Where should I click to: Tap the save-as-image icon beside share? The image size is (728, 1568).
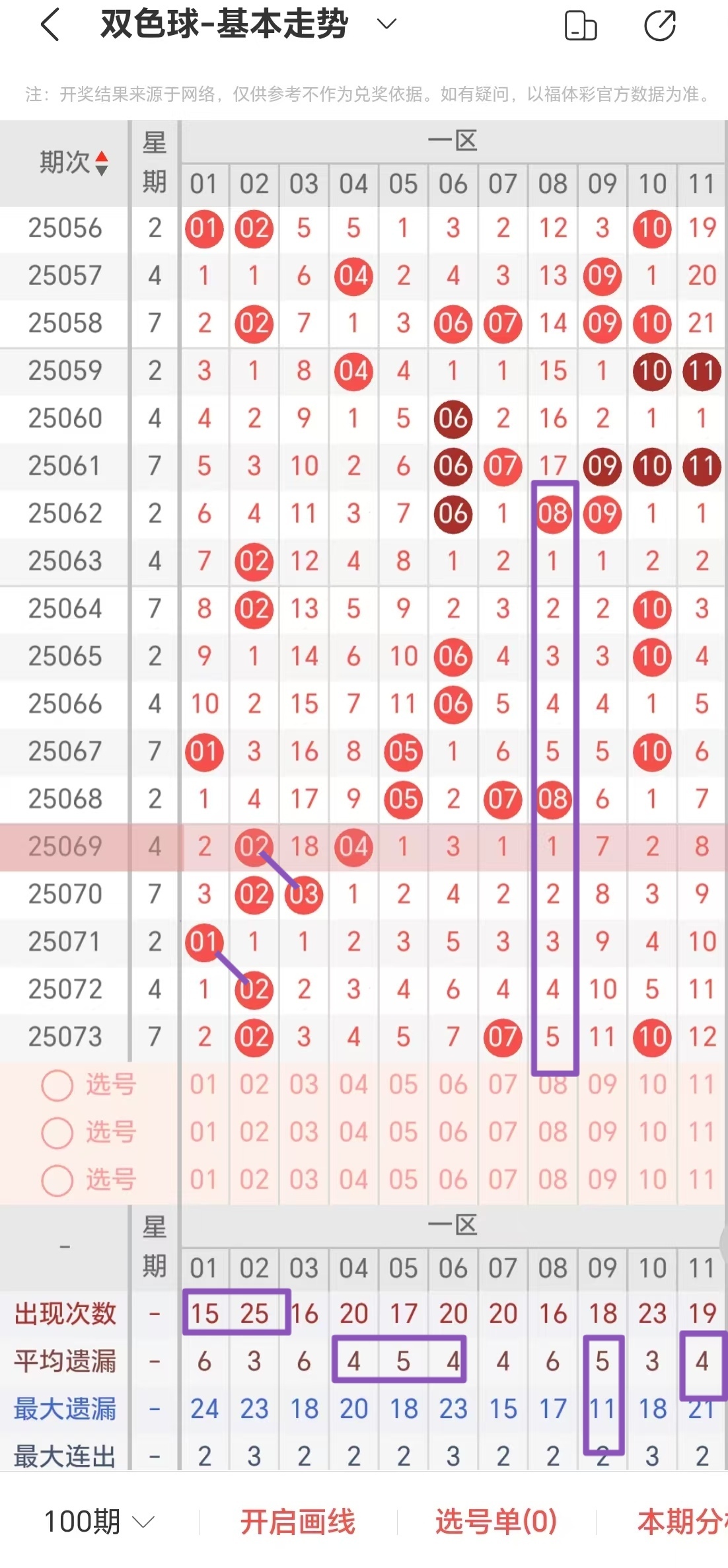[580, 26]
